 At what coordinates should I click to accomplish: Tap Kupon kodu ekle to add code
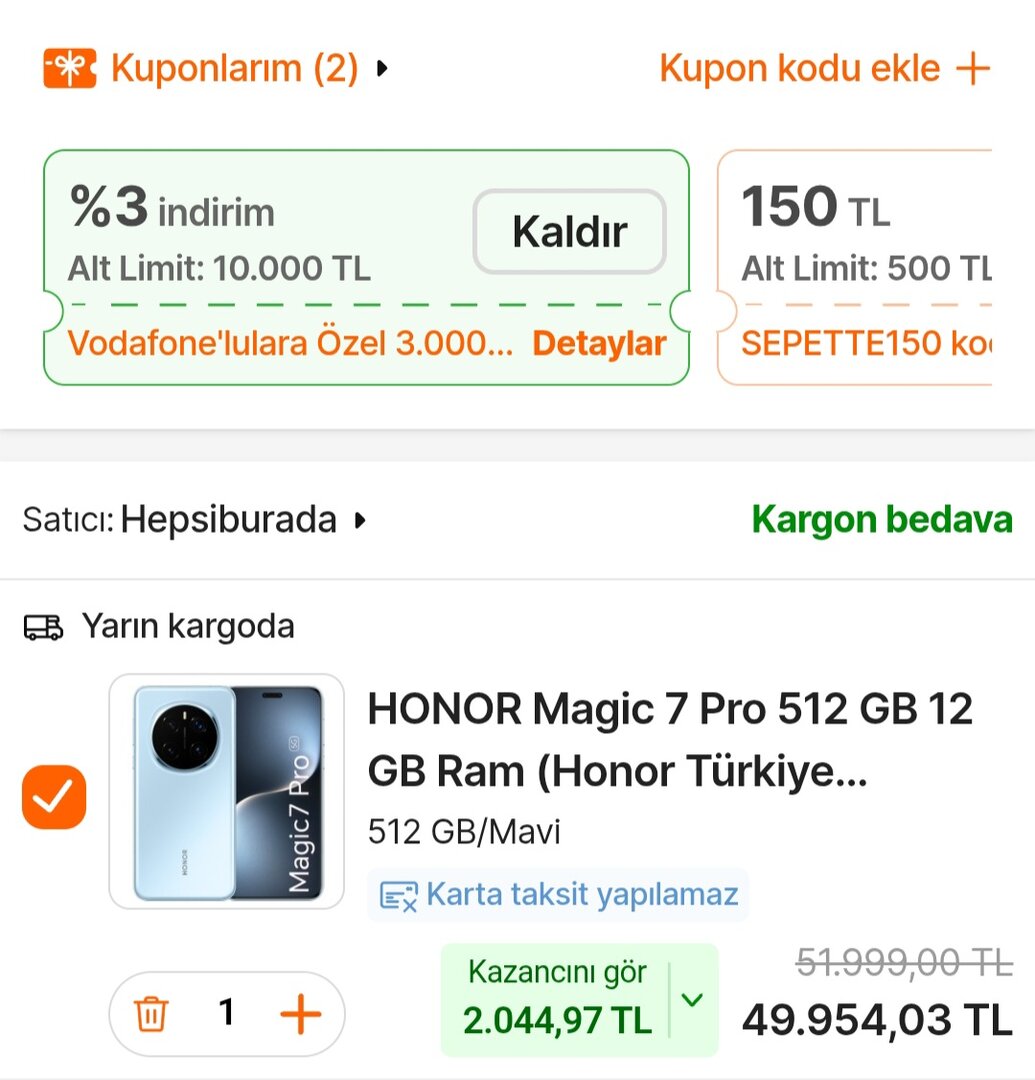click(823, 69)
